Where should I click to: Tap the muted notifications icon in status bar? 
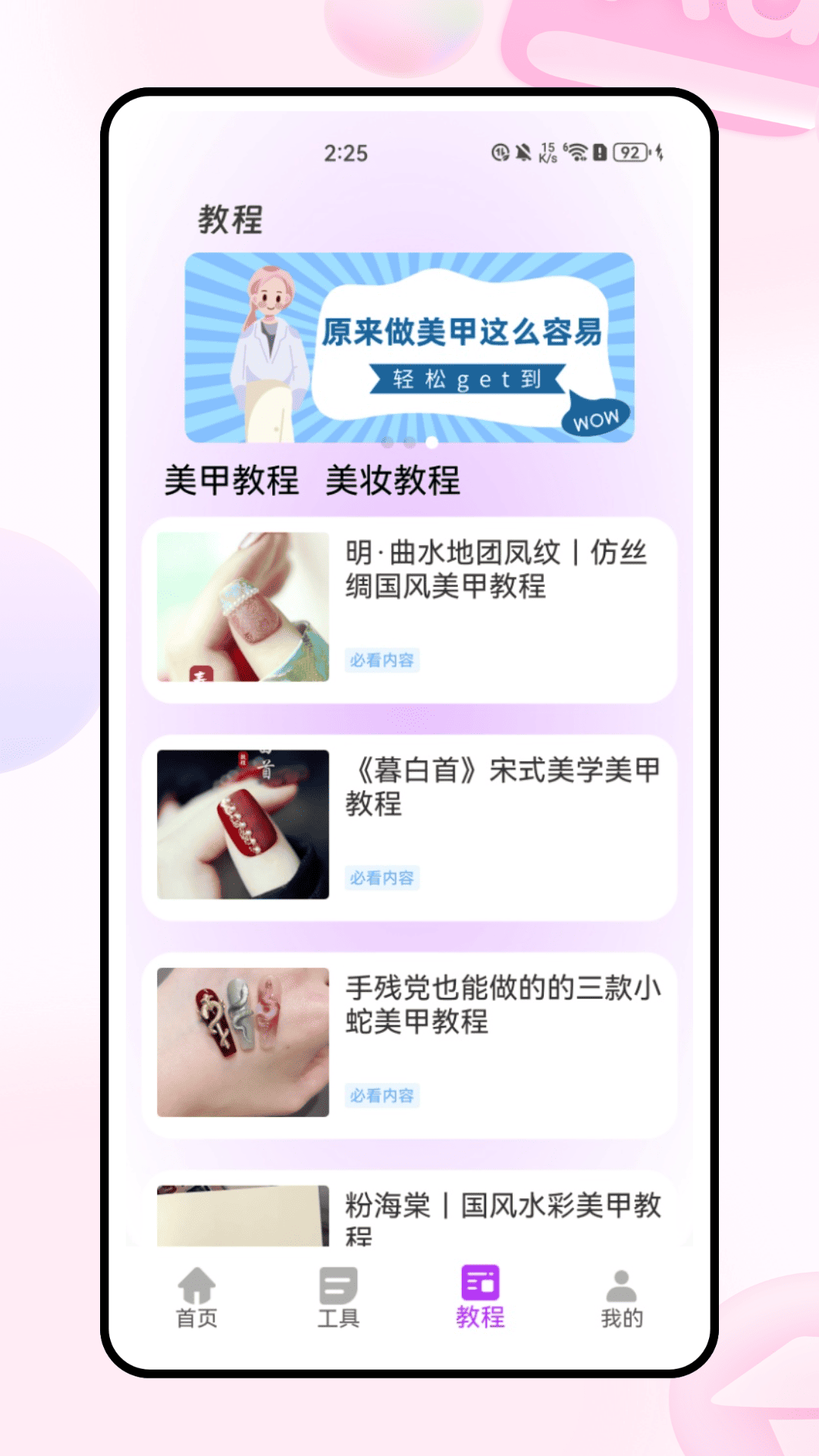point(523,151)
